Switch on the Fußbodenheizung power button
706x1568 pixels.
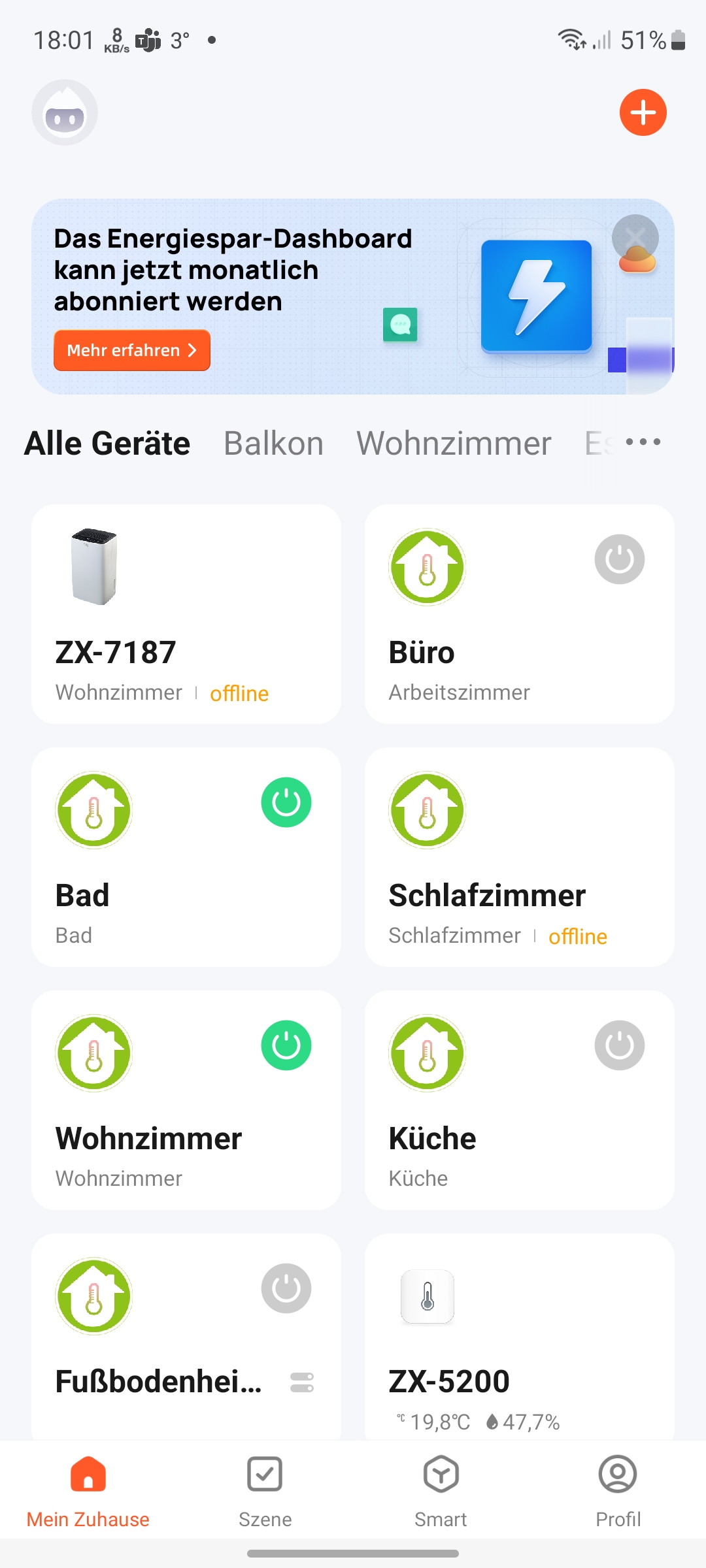pos(286,1288)
